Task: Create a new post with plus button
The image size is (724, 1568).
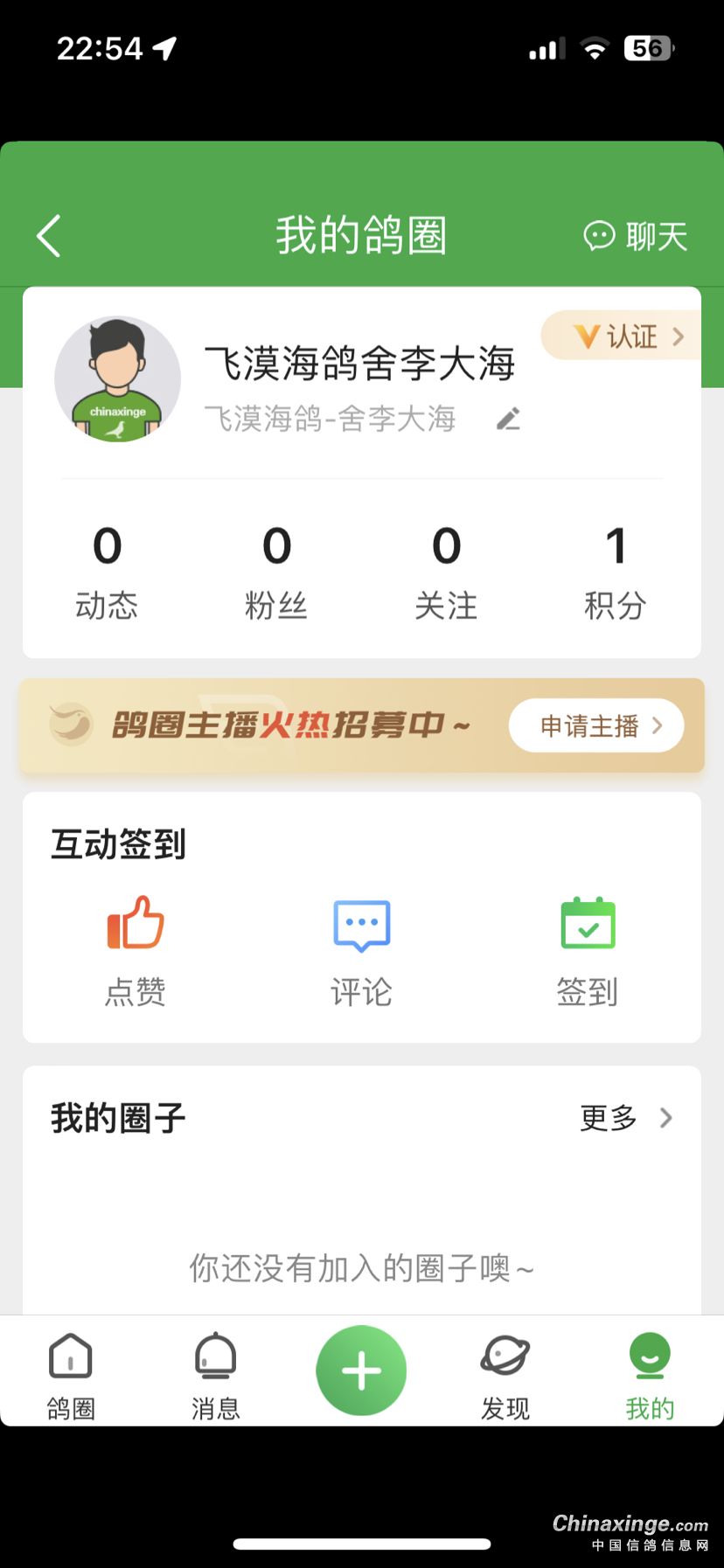Action: 361,1370
